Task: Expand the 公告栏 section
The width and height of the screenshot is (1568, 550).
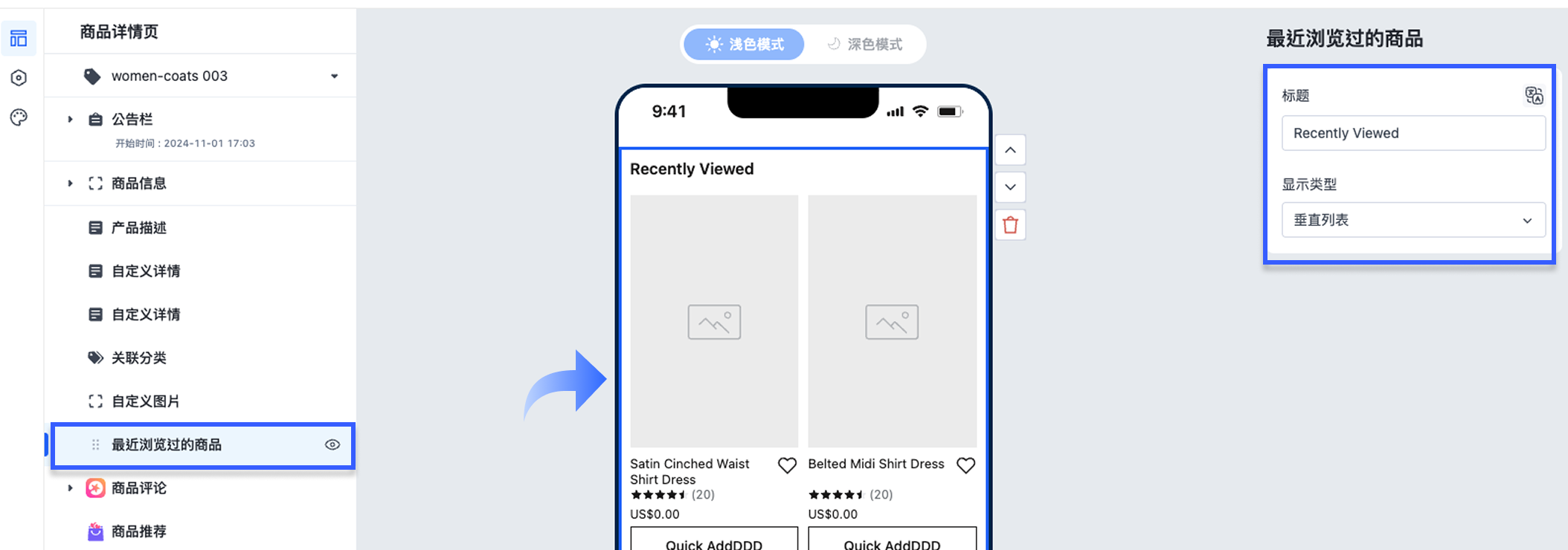Action: [x=70, y=119]
